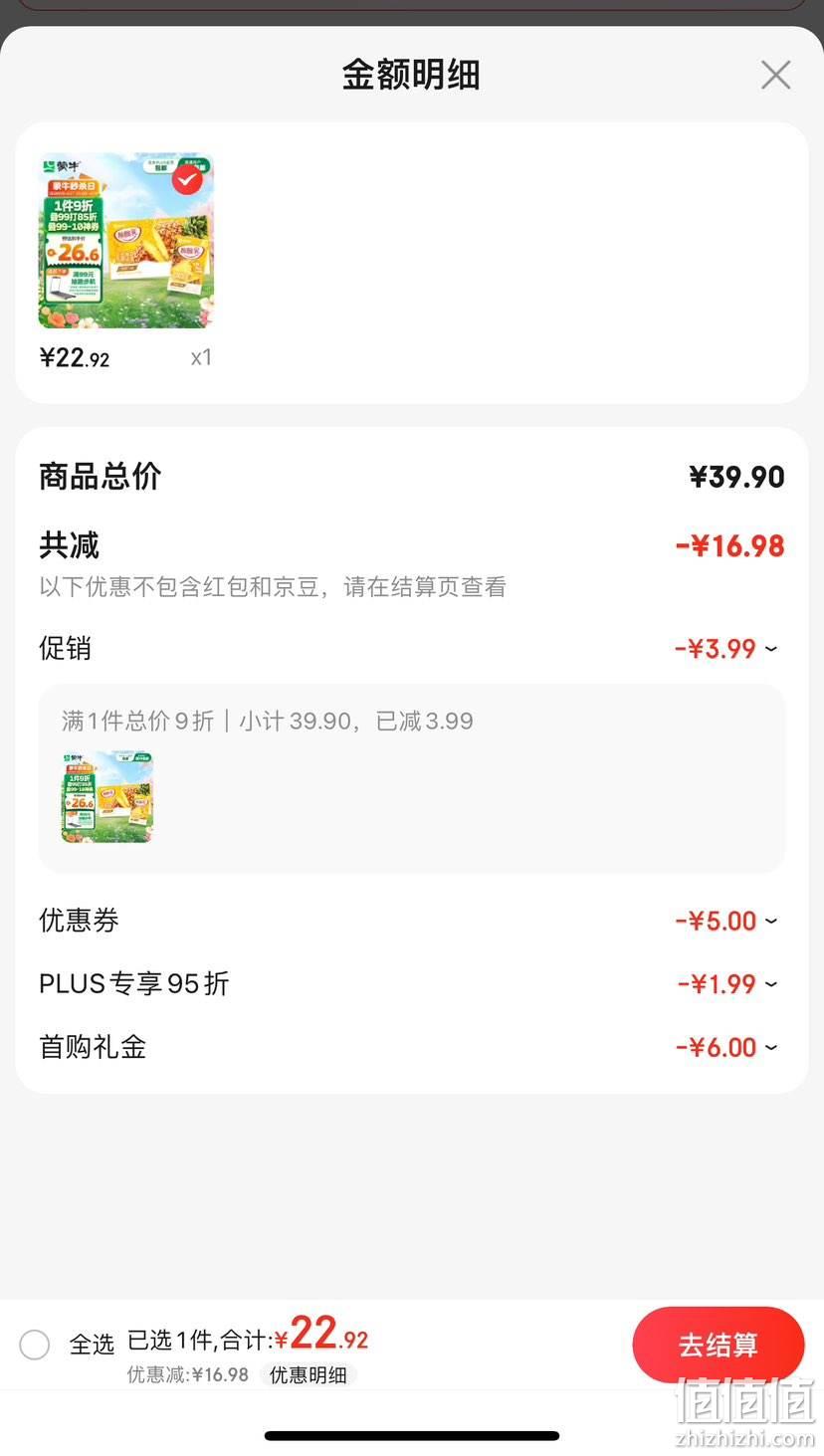The height and width of the screenshot is (1456, 824).
Task: Uncheck the selected product thumbnail
Action: click(187, 180)
